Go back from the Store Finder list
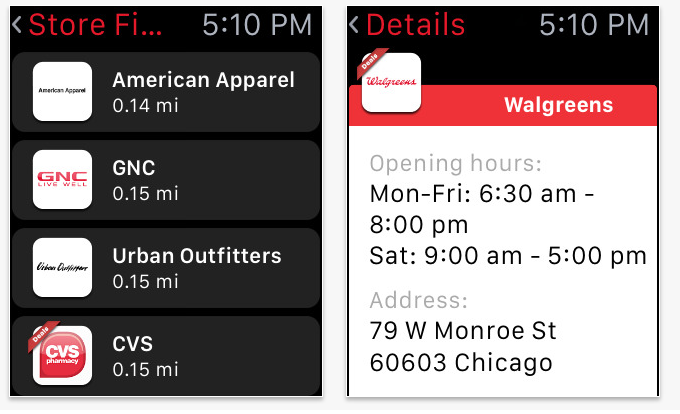The image size is (680, 414). click(x=18, y=25)
